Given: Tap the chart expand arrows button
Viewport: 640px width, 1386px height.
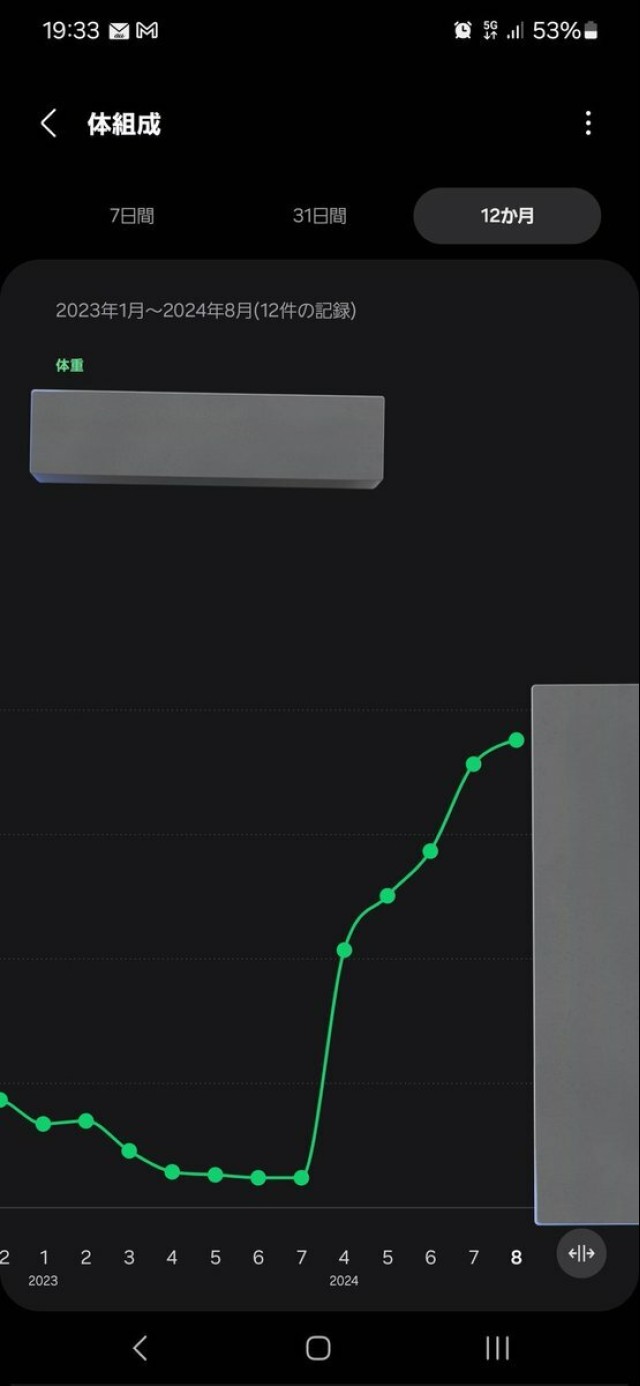Looking at the screenshot, I should click(581, 1253).
